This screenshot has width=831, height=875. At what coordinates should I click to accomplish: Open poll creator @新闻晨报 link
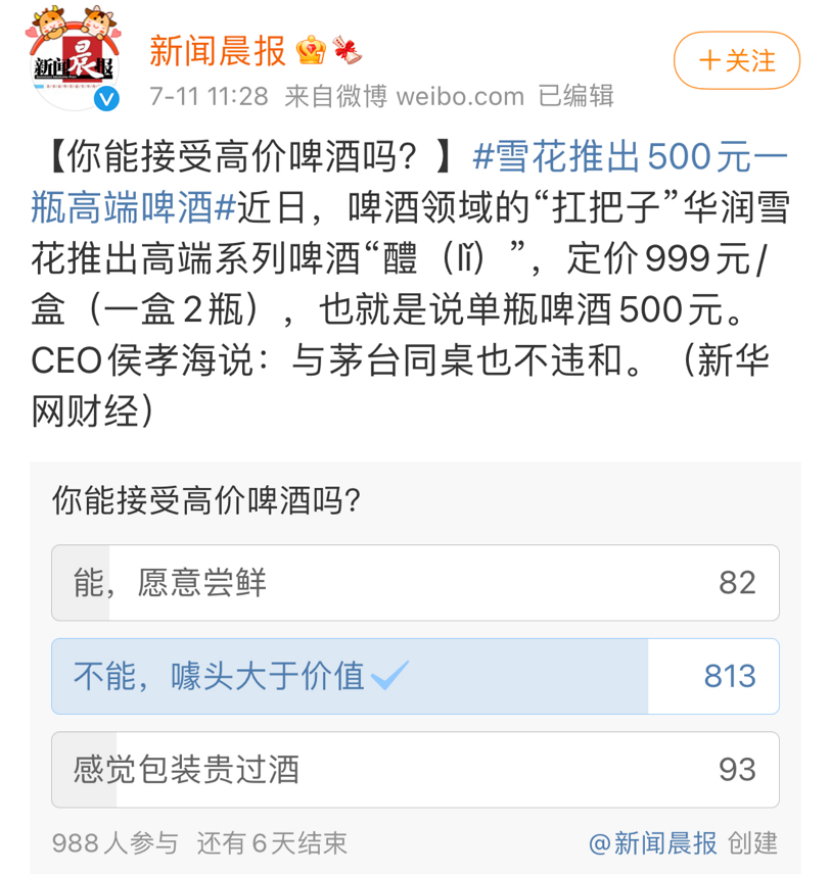click(654, 843)
